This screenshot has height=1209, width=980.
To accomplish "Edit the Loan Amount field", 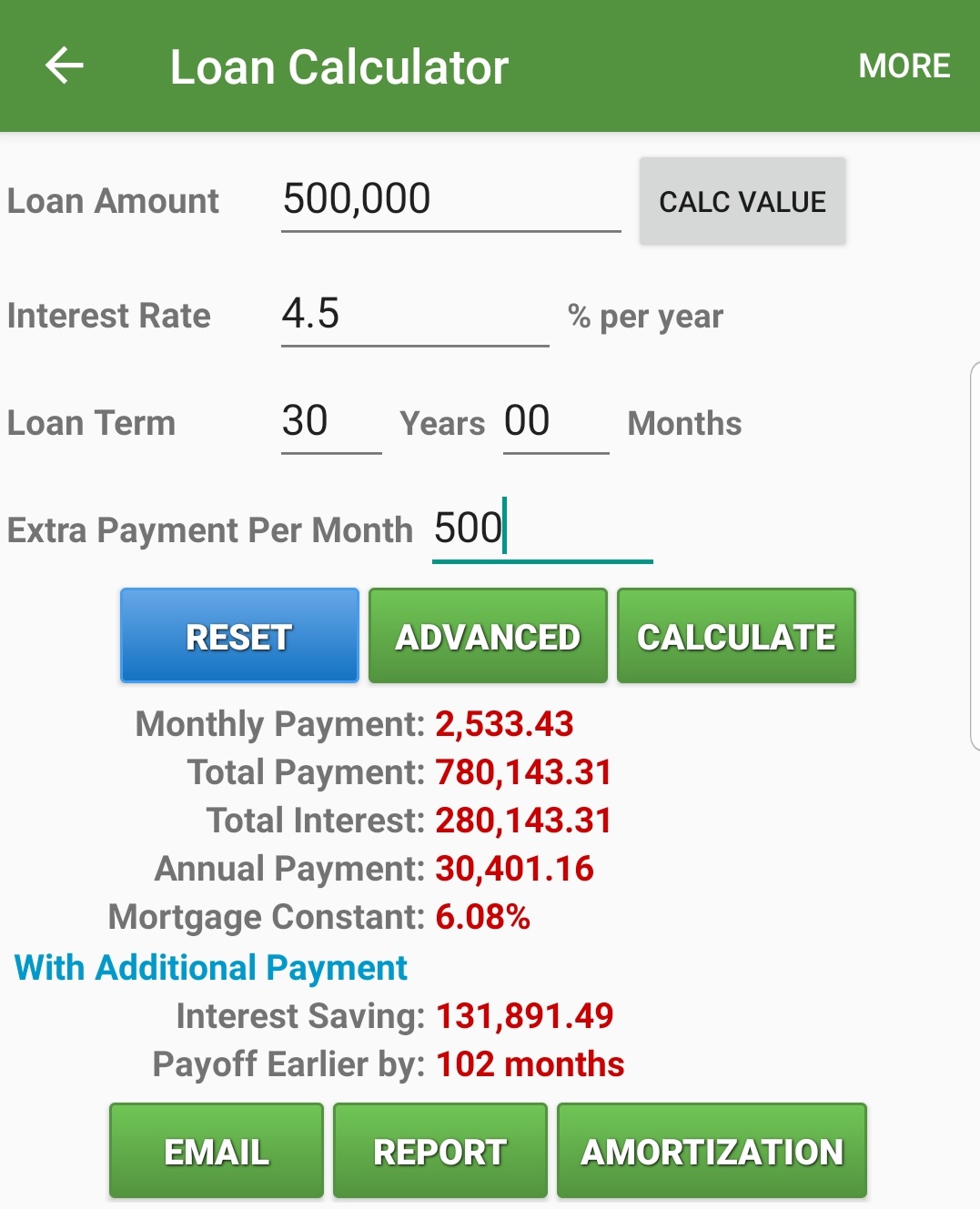I will pyautogui.click(x=450, y=200).
